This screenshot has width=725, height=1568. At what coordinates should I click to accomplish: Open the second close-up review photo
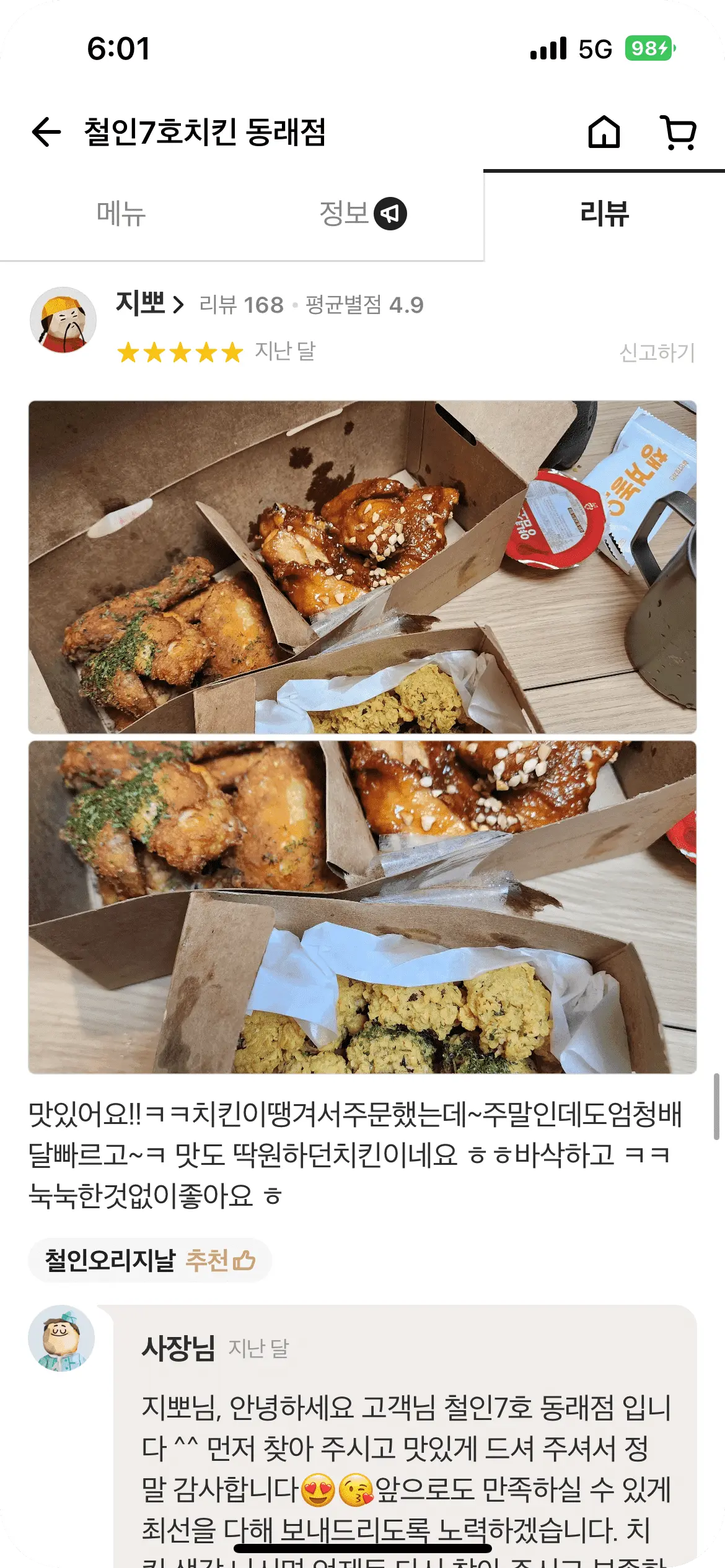click(362, 907)
